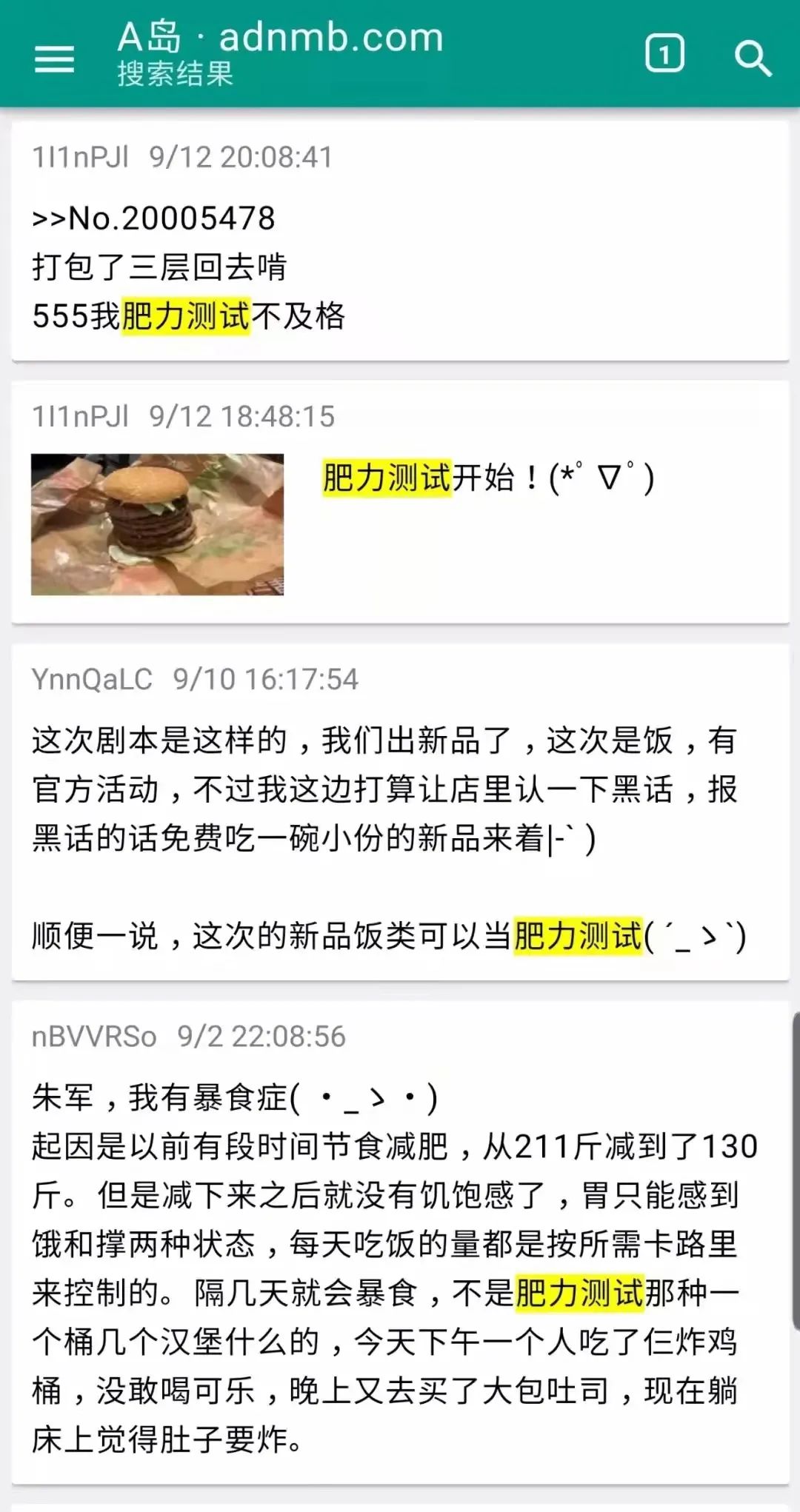The width and height of the screenshot is (800, 1512).
Task: Open the burger image thumbnail
Action: [158, 526]
